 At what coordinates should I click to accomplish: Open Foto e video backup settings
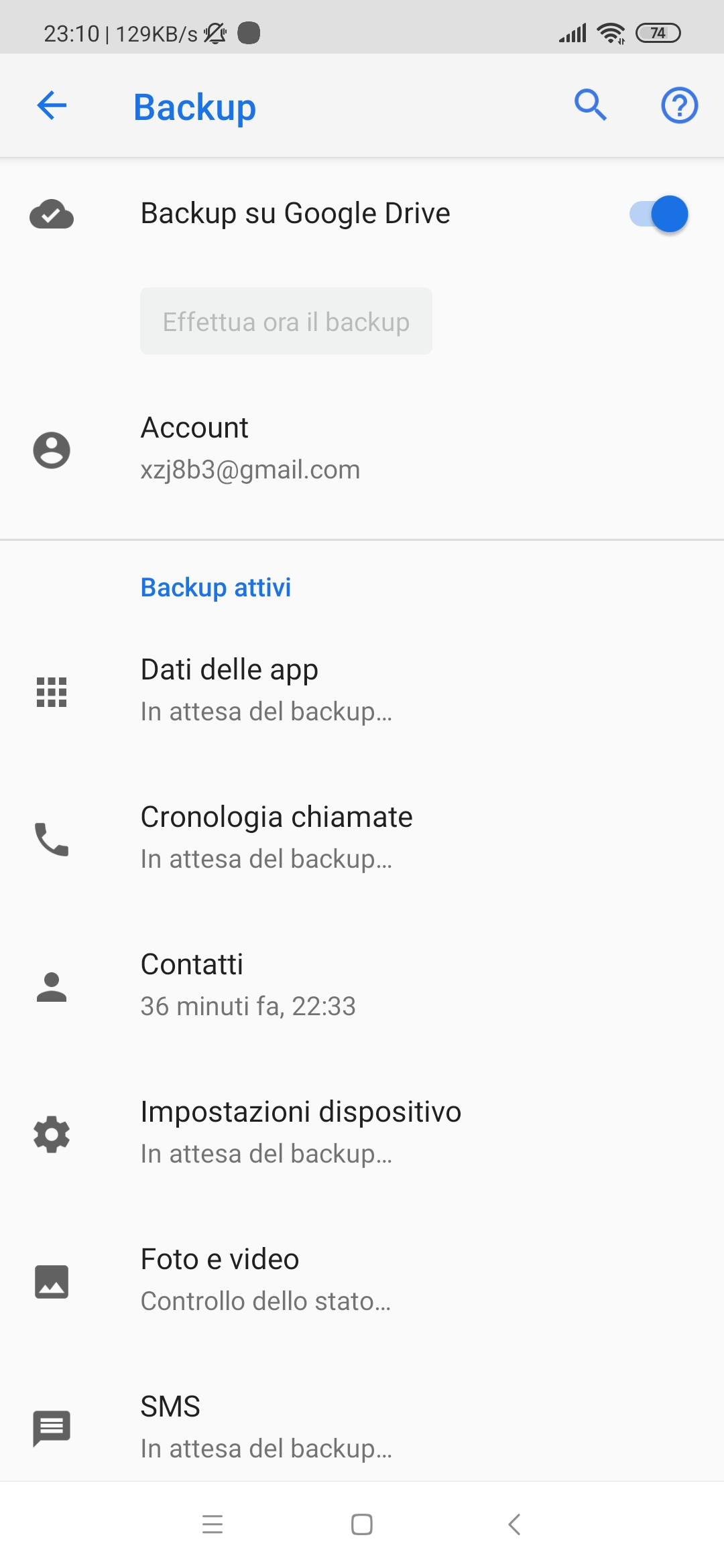pyautogui.click(x=362, y=1280)
